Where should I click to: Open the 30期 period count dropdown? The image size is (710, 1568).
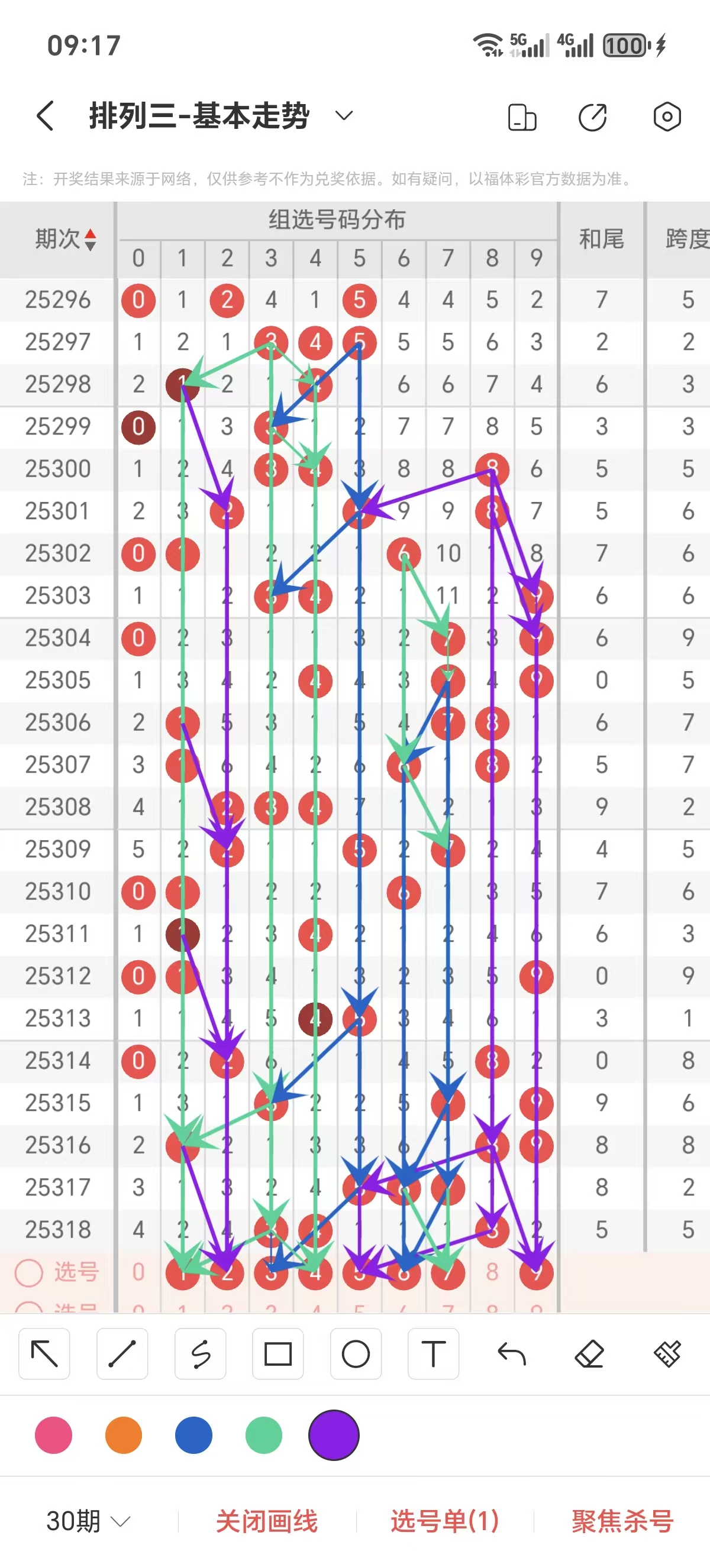(x=88, y=1521)
